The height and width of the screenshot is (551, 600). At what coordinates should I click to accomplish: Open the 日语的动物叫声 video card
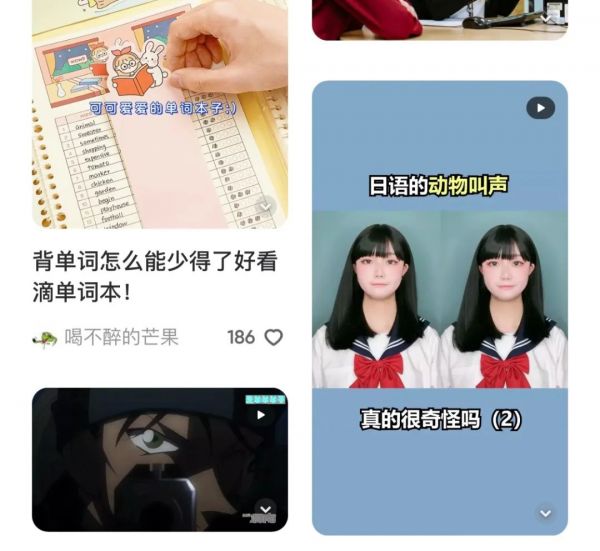click(440, 300)
